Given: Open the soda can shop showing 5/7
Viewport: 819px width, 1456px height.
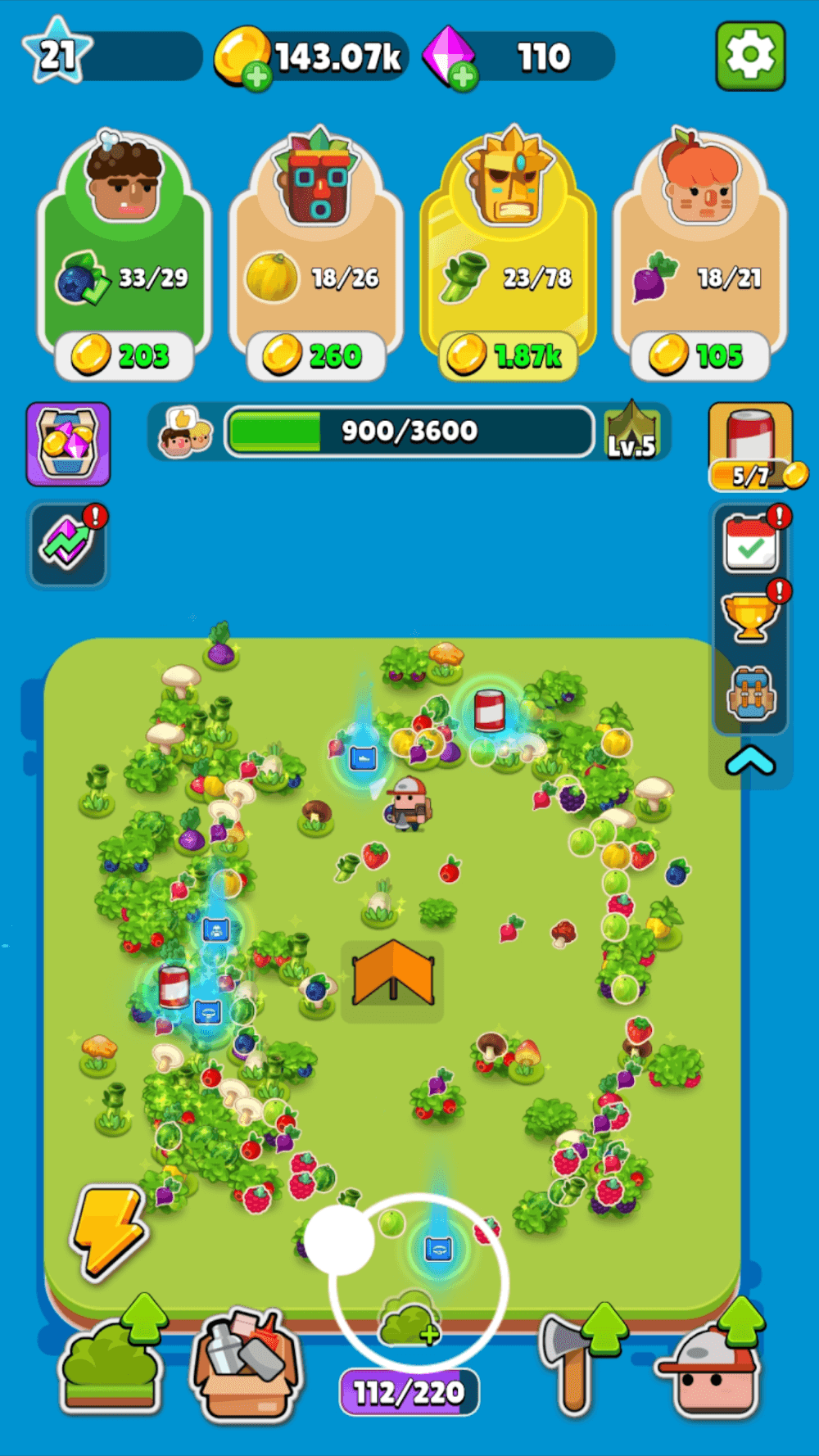Looking at the screenshot, I should tap(753, 443).
